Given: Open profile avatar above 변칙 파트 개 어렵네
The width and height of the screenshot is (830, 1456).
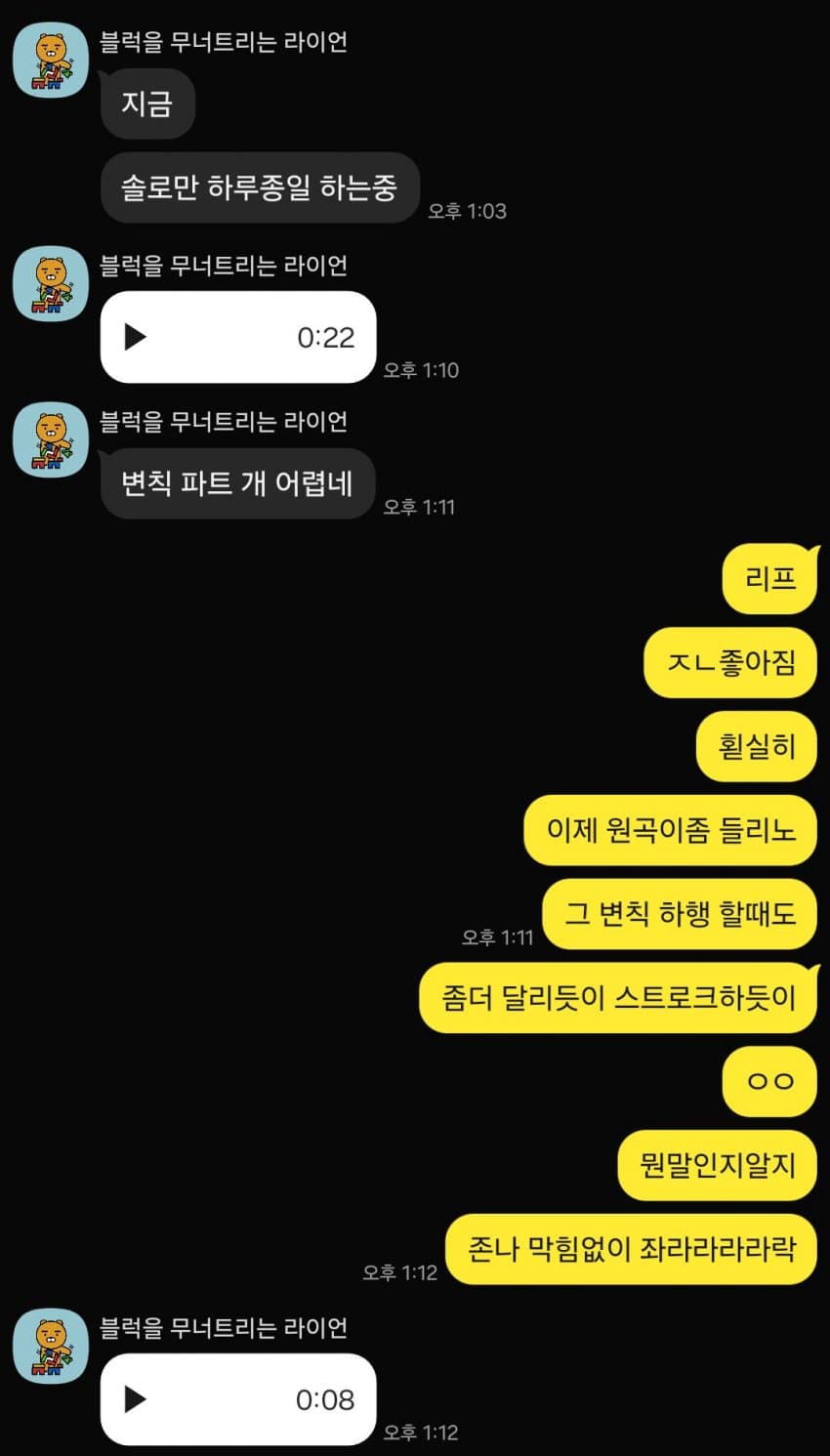Looking at the screenshot, I should (x=50, y=440).
